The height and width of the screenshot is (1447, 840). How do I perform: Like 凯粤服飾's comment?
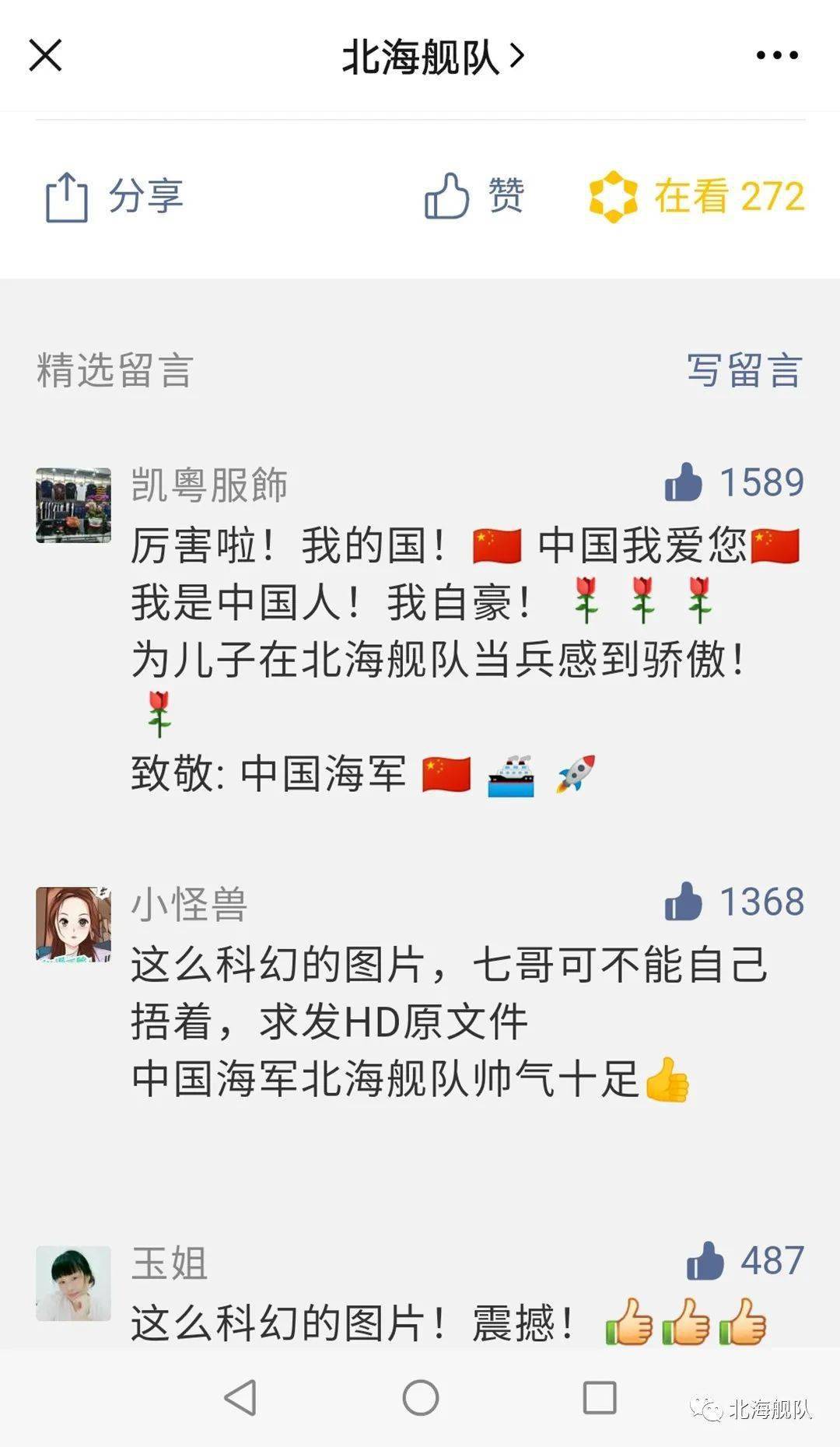click(734, 482)
